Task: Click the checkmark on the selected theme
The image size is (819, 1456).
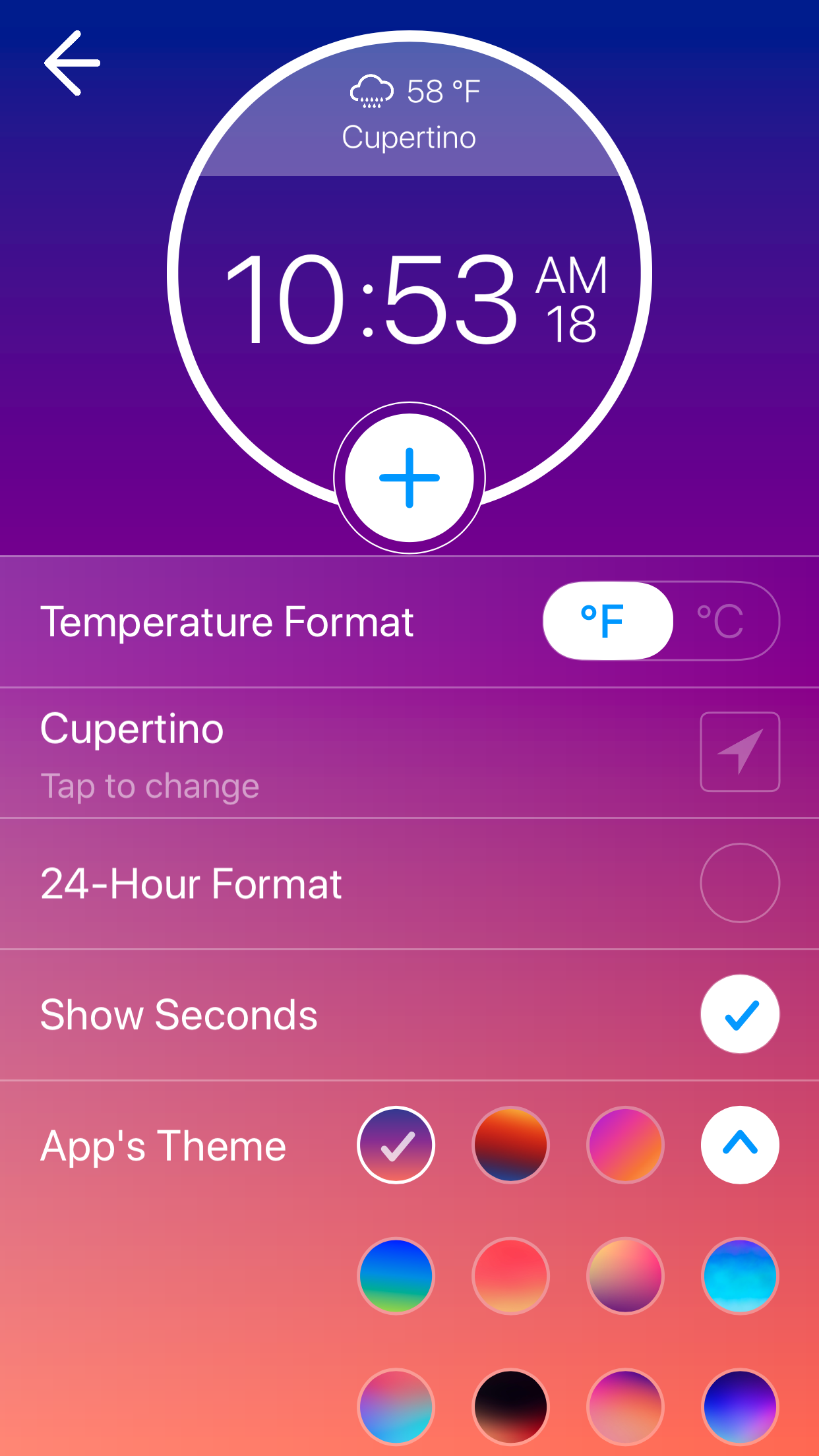Action: point(396,1145)
